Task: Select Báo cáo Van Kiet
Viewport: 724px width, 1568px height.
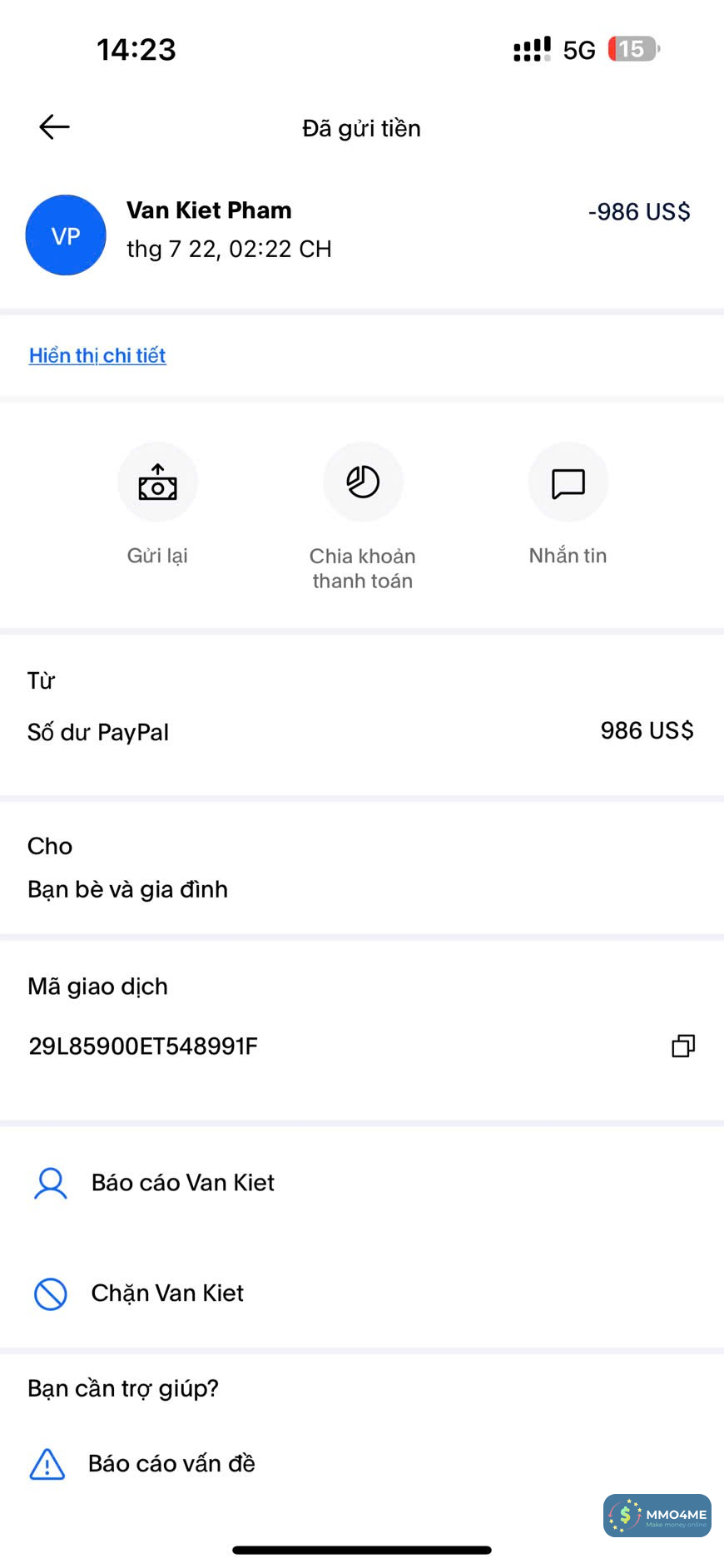Action: pos(182,1183)
